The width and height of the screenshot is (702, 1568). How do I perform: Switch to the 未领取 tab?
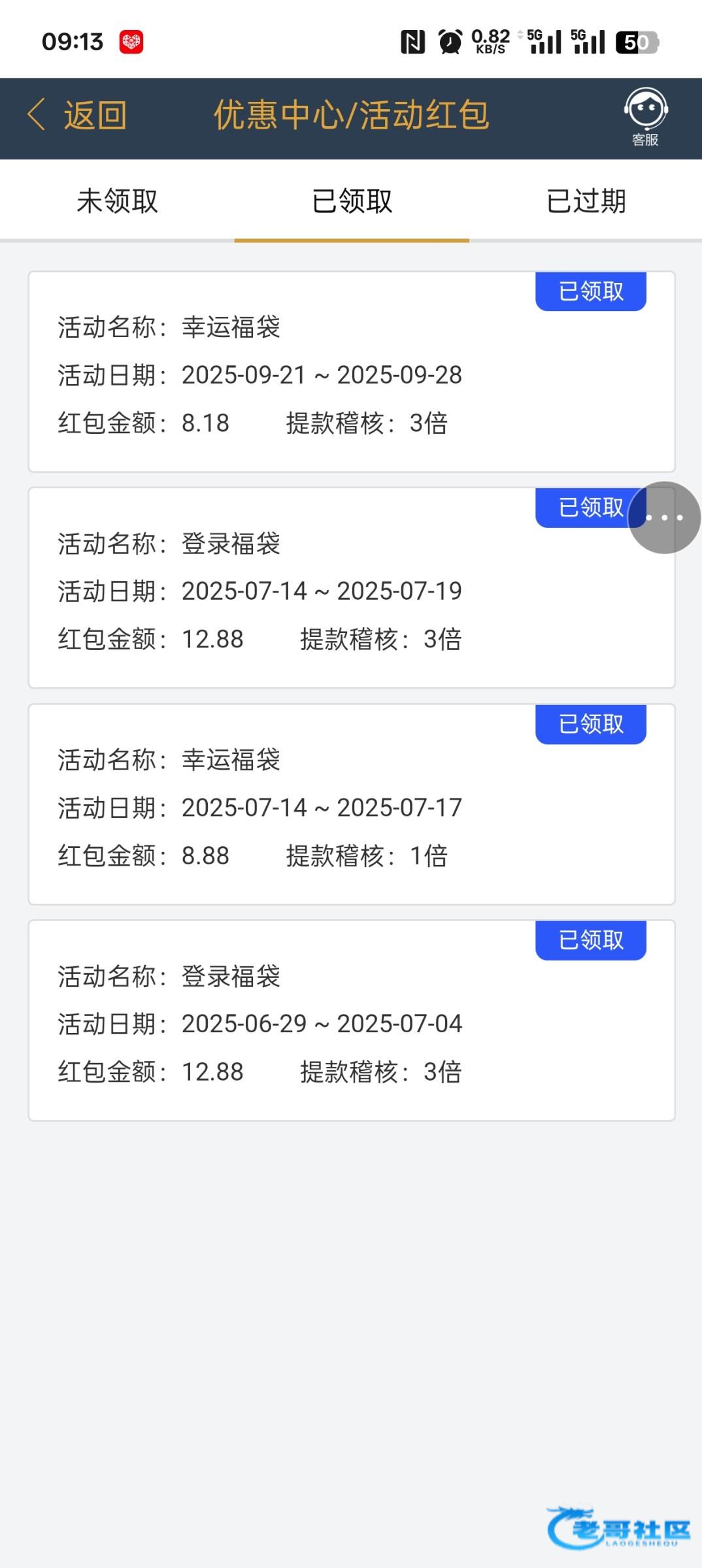[117, 201]
